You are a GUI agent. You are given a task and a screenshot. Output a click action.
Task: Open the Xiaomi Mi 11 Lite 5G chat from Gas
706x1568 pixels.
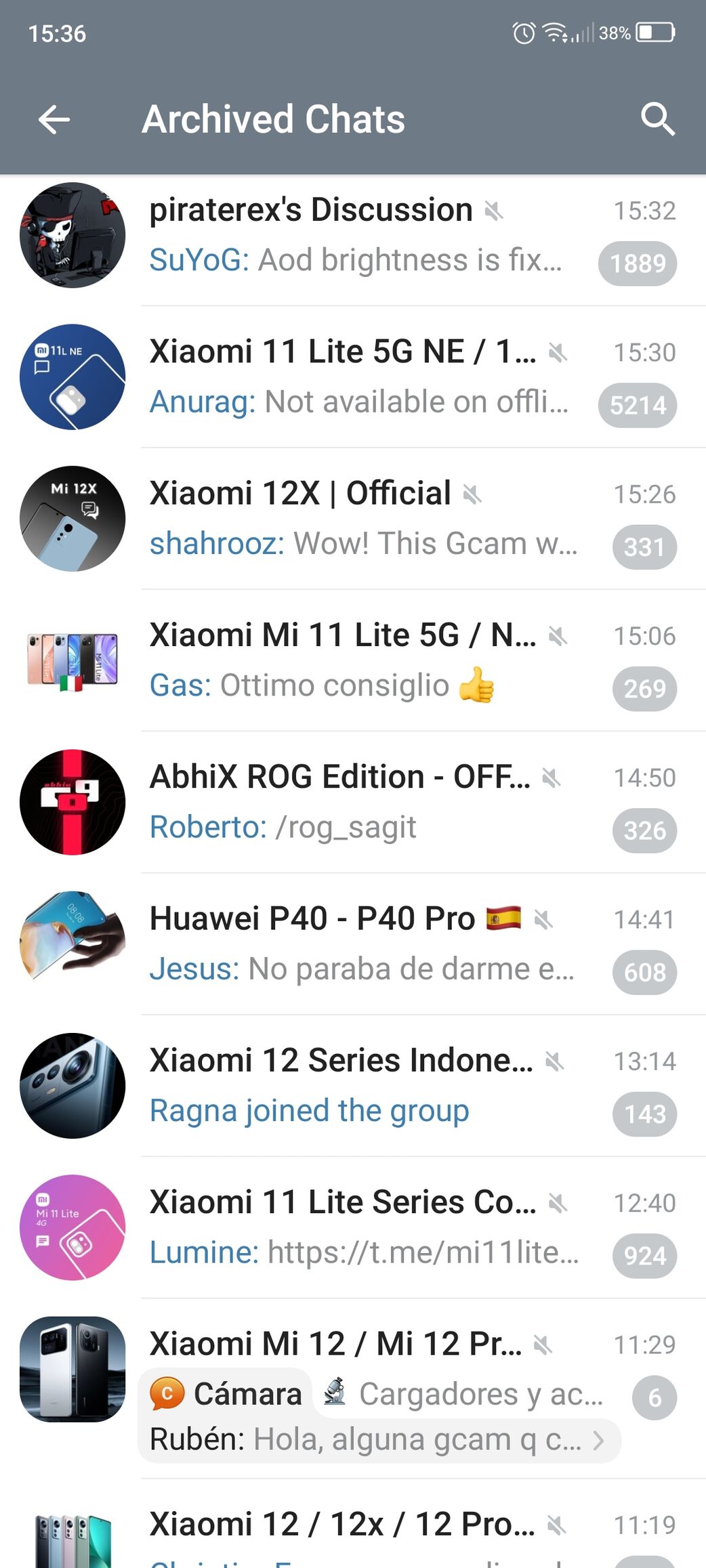[353, 660]
